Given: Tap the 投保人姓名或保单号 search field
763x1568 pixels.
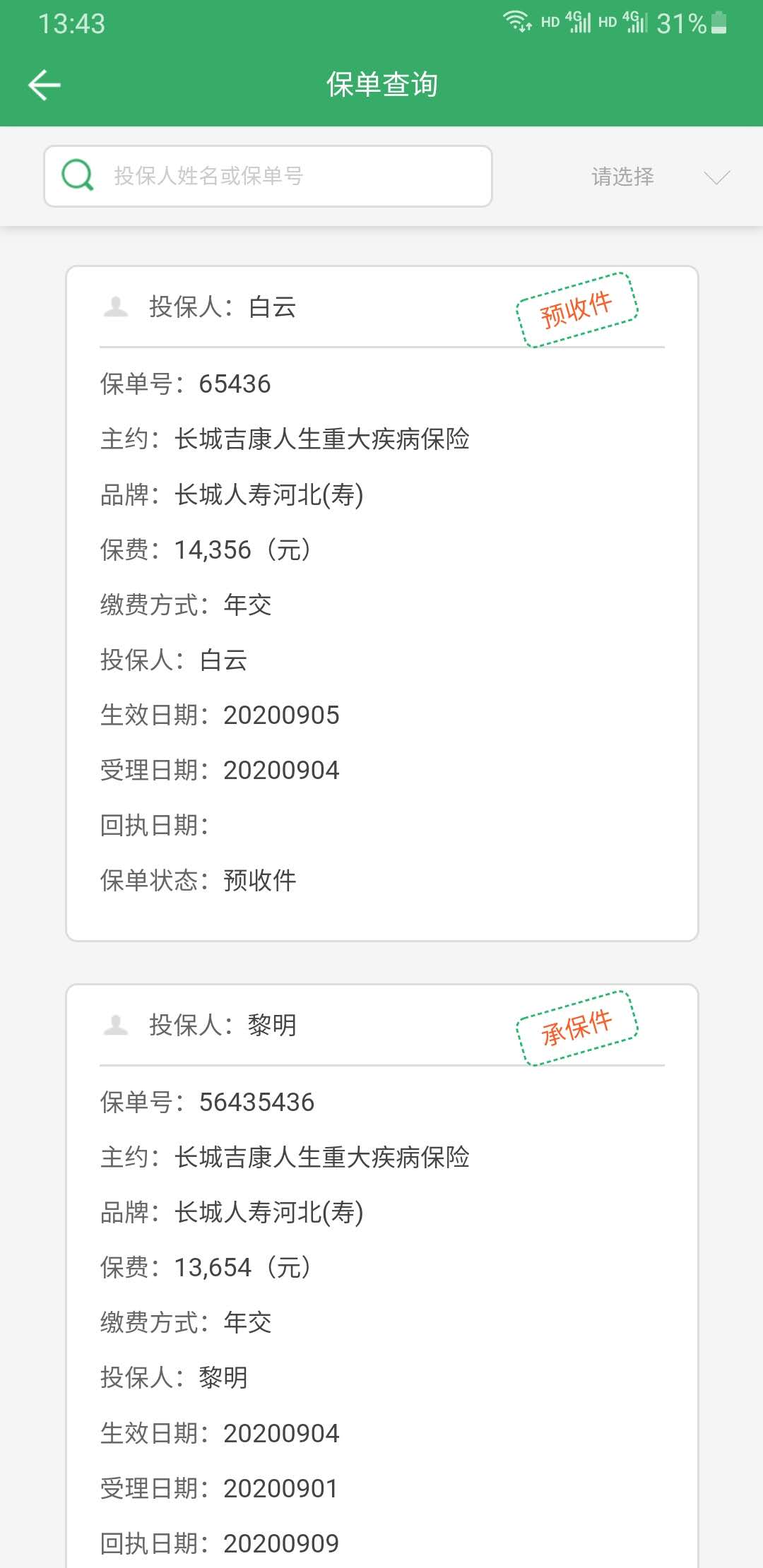Looking at the screenshot, I should [283, 177].
